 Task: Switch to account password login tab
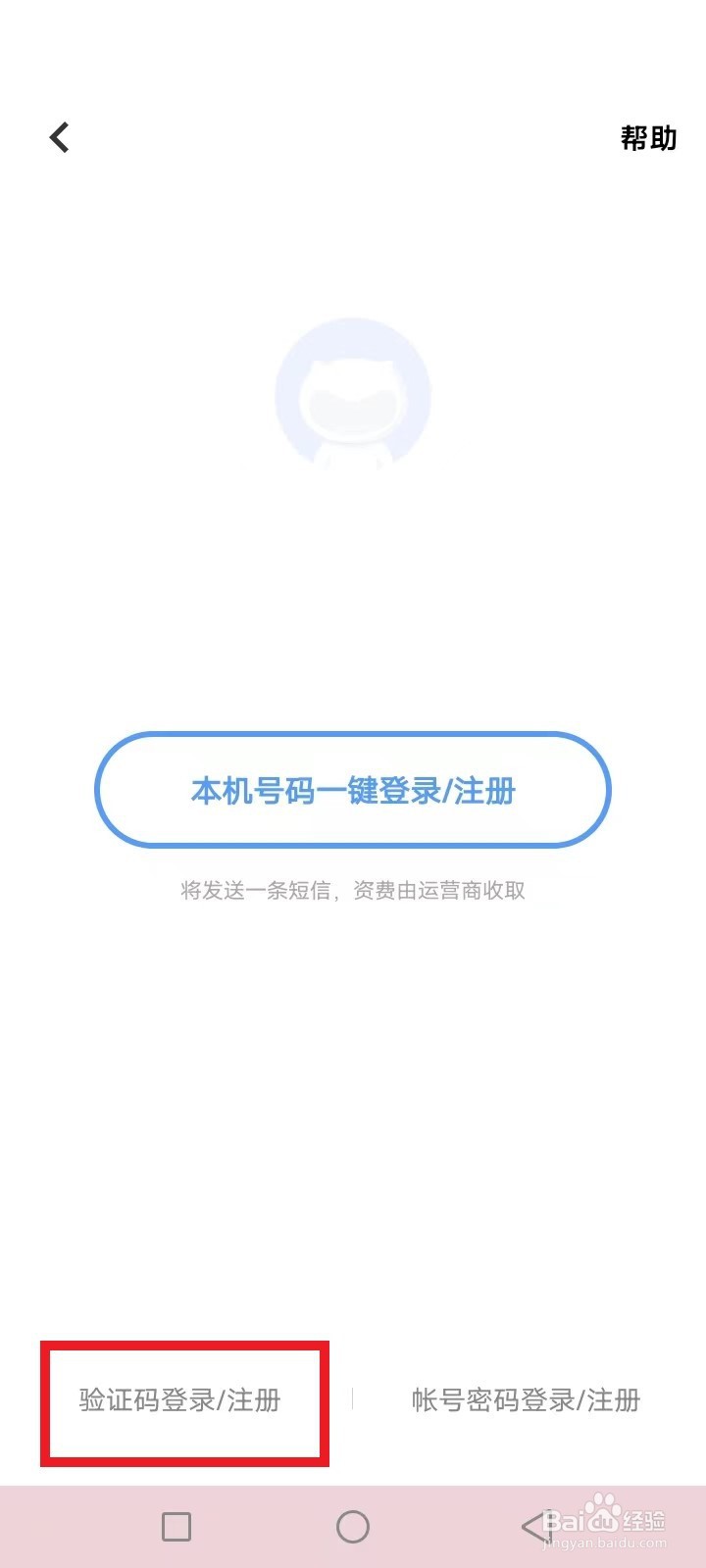click(x=526, y=1400)
